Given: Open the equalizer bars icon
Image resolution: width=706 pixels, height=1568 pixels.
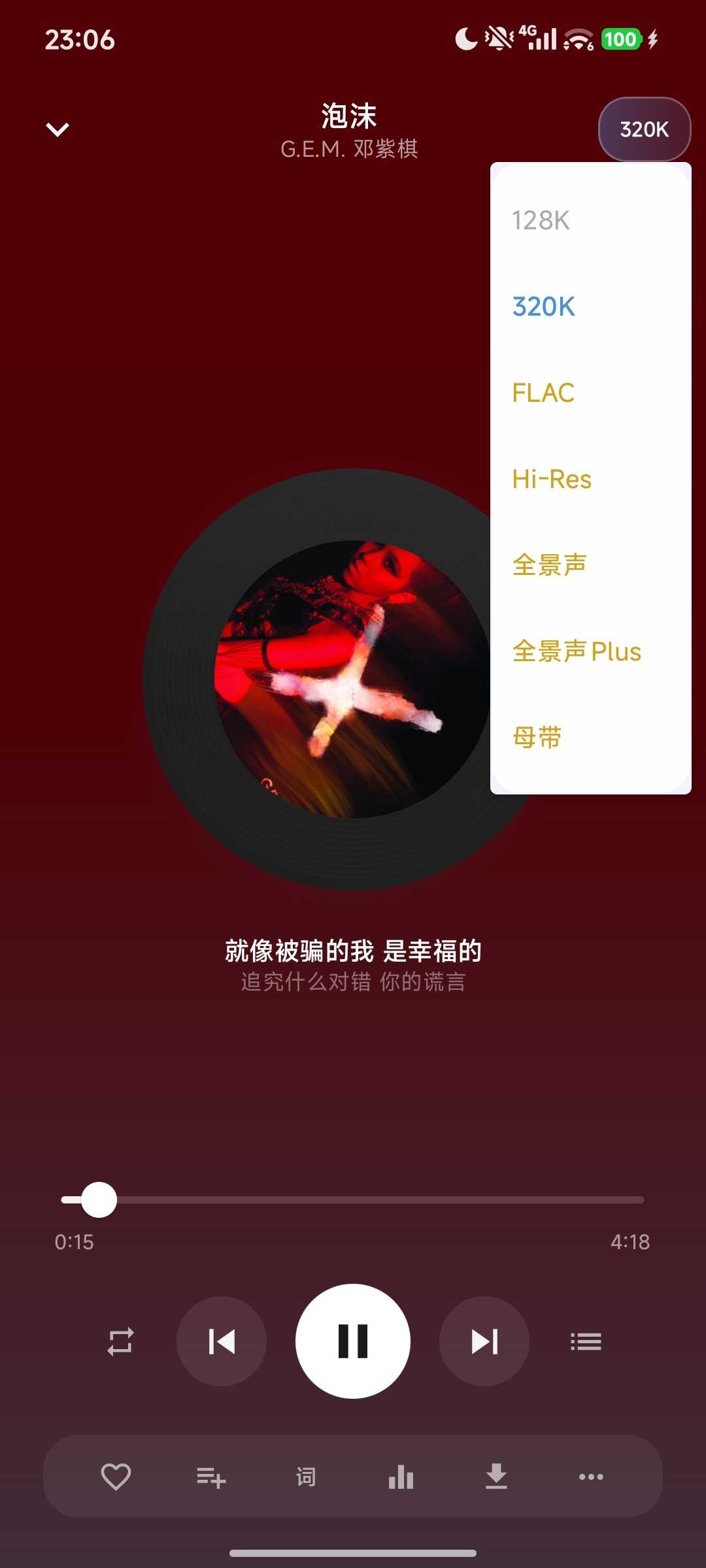Looking at the screenshot, I should tap(401, 1477).
